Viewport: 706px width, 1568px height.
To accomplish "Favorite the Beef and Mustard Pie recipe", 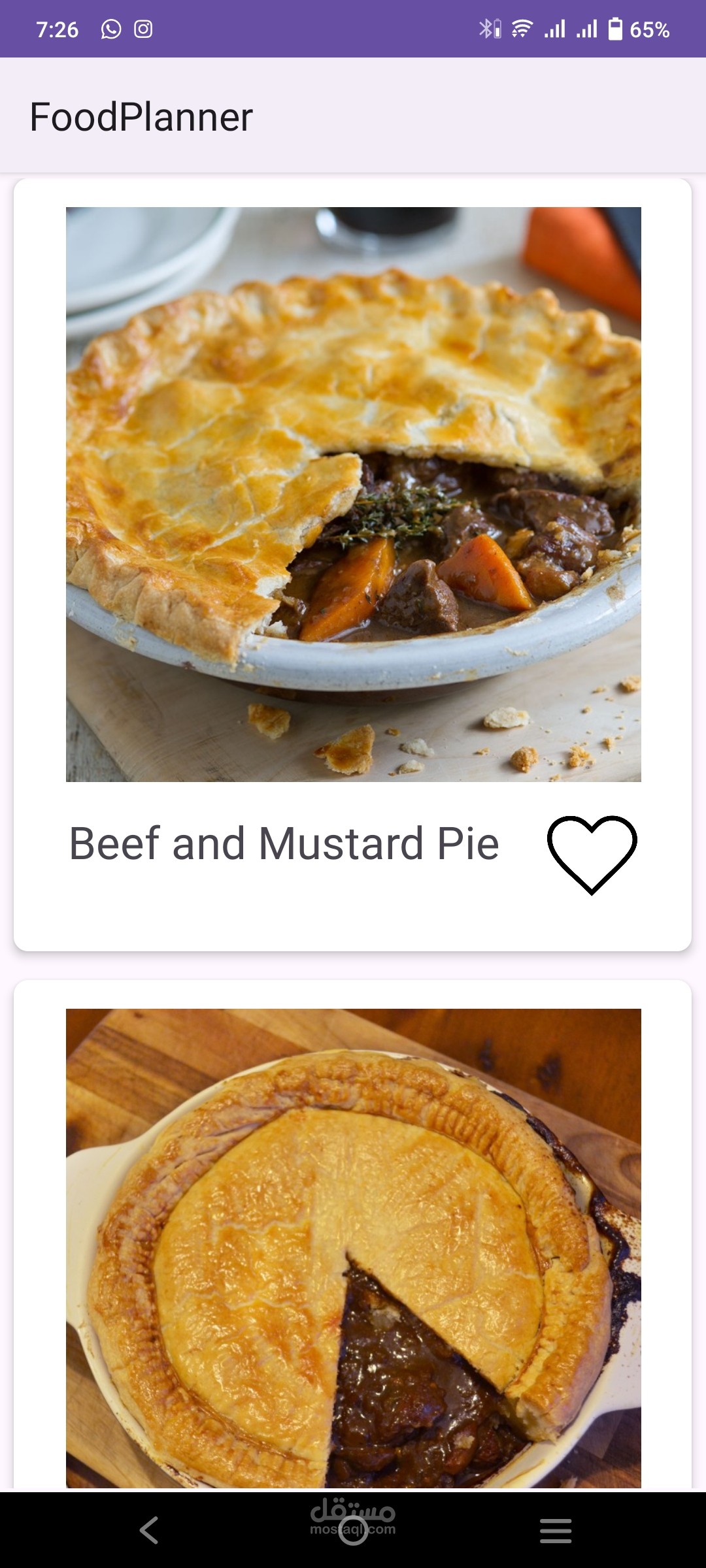I will [592, 853].
